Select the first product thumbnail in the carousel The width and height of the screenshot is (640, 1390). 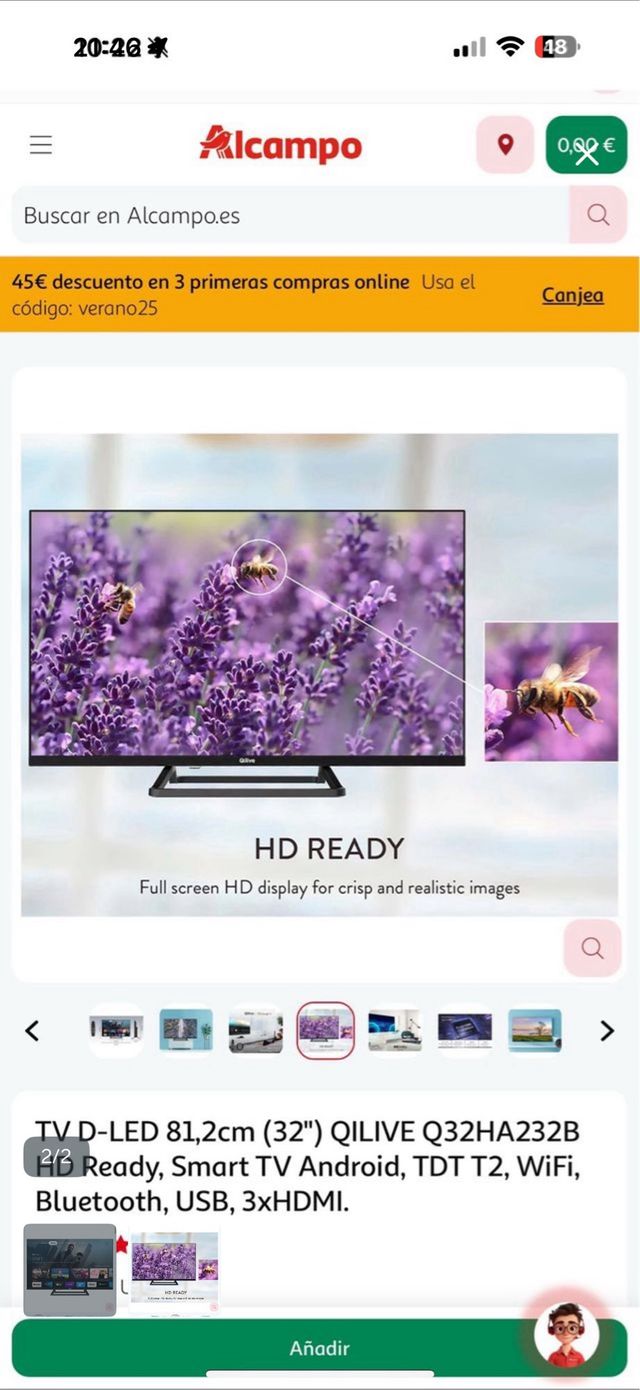tap(116, 1030)
